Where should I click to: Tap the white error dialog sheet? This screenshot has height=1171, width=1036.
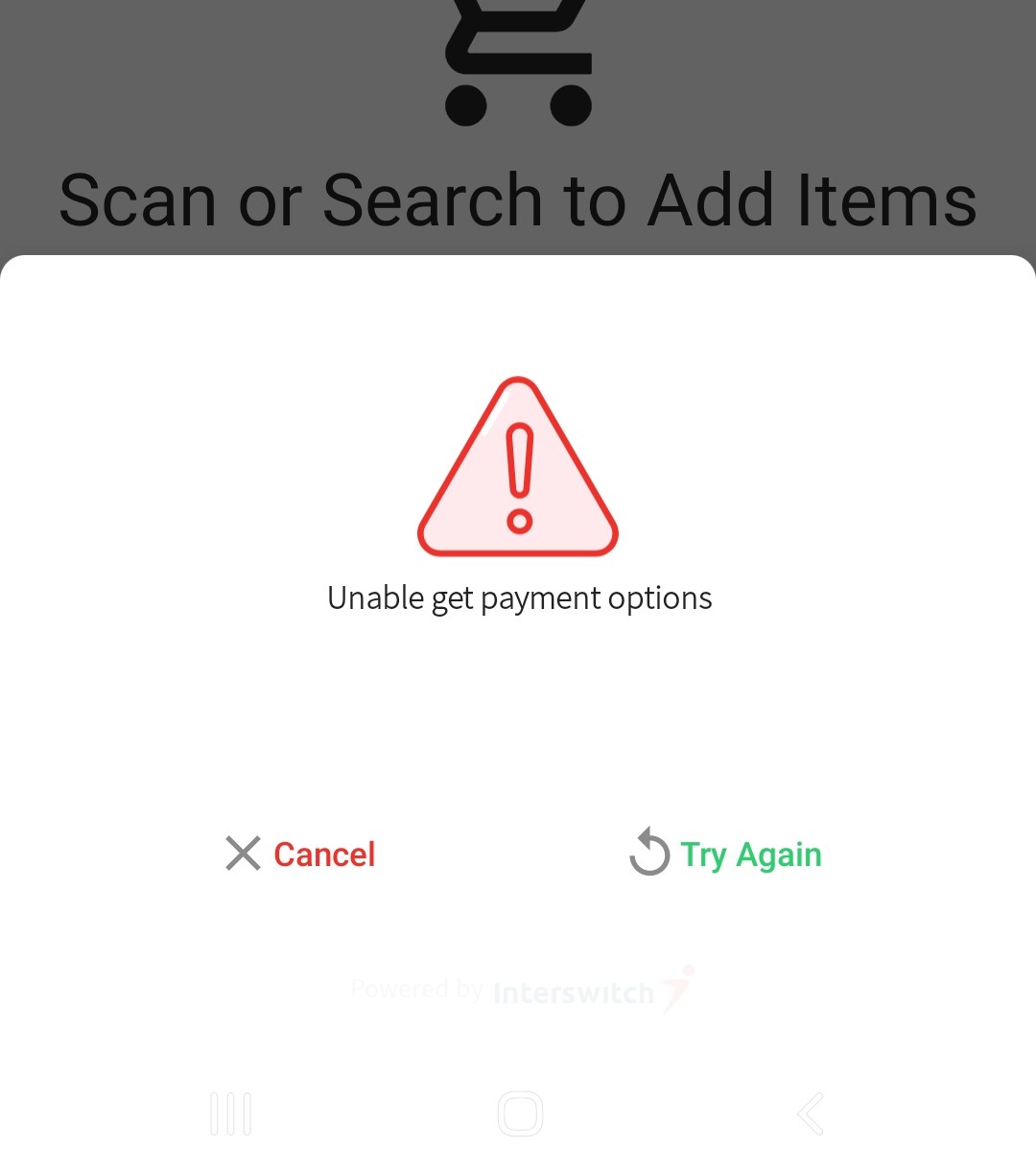tap(518, 710)
